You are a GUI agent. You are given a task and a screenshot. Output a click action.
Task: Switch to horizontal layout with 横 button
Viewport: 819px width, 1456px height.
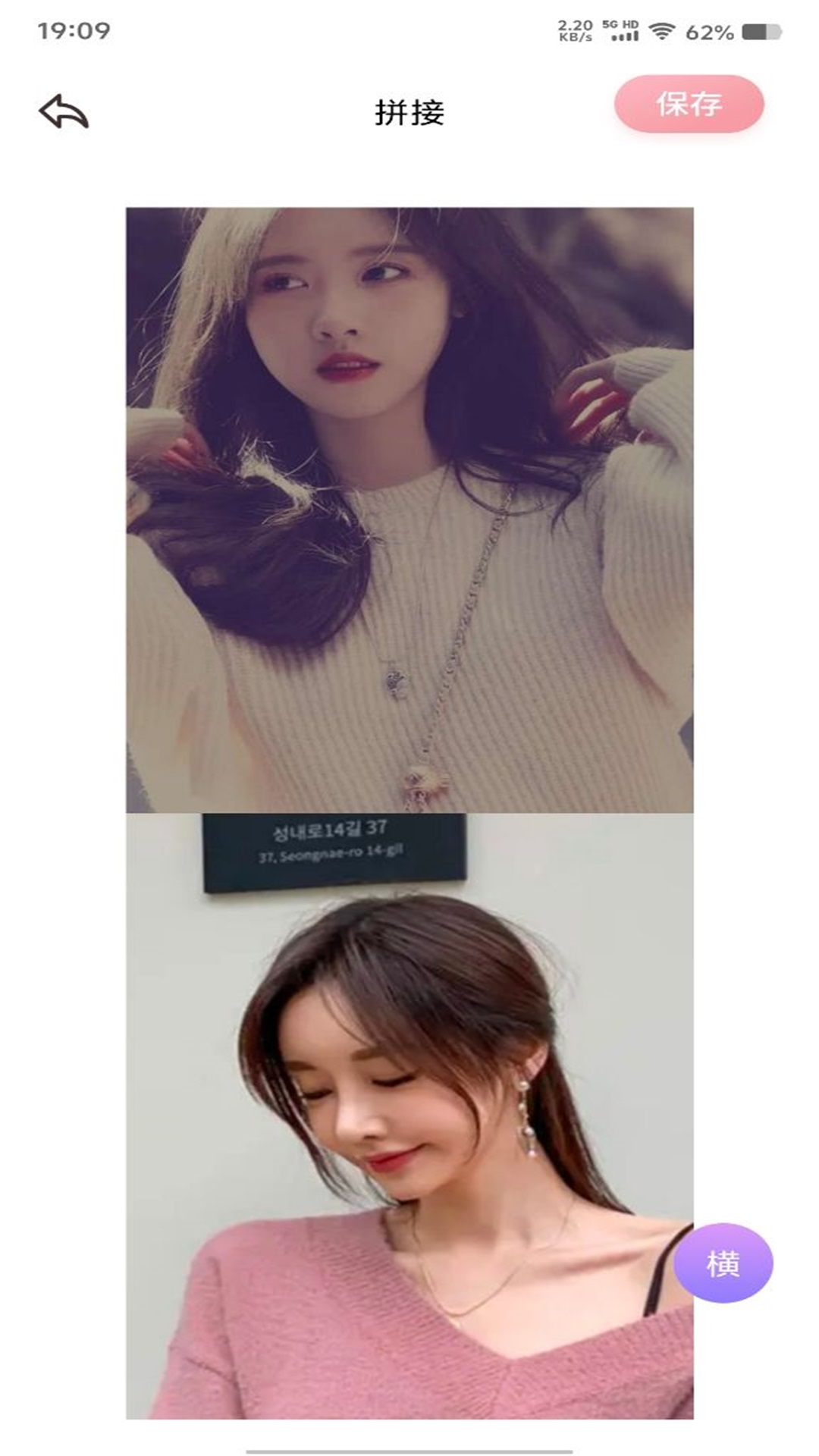tap(723, 1263)
